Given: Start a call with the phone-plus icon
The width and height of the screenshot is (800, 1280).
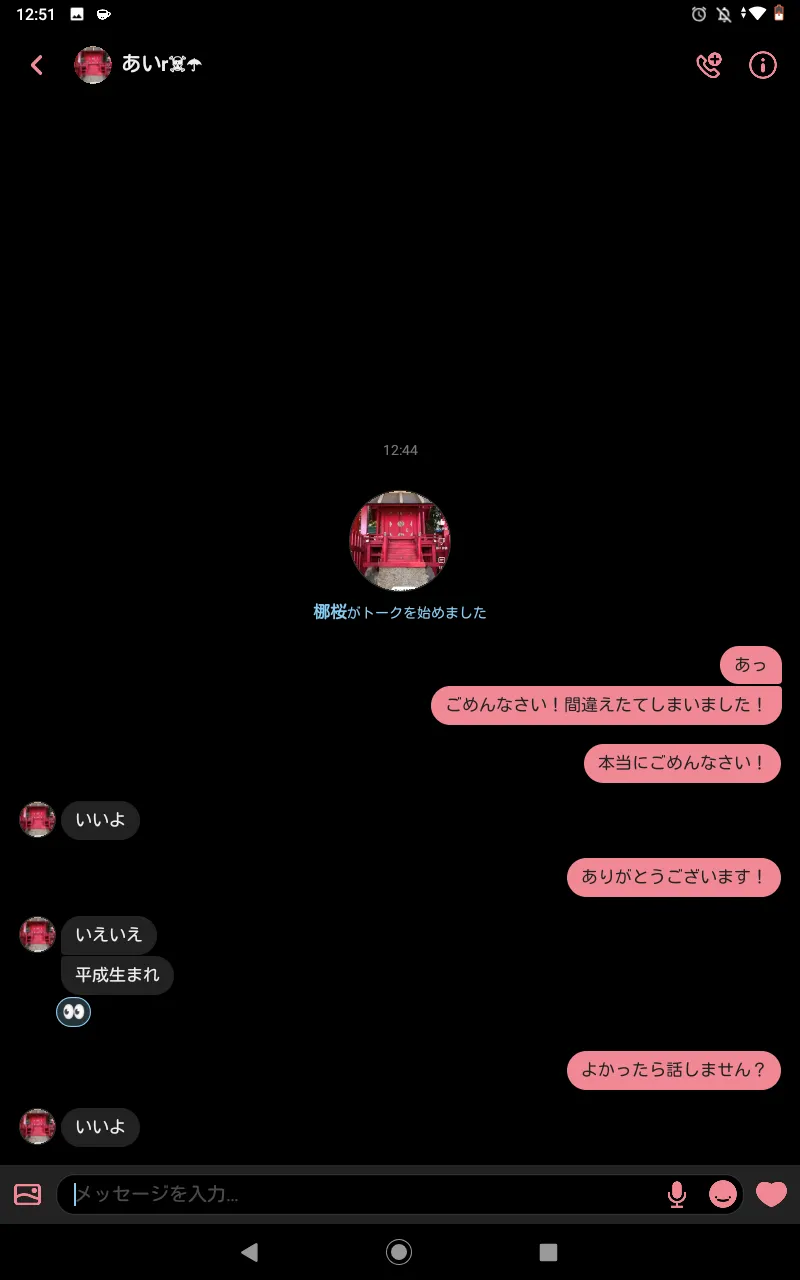Looking at the screenshot, I should 709,65.
